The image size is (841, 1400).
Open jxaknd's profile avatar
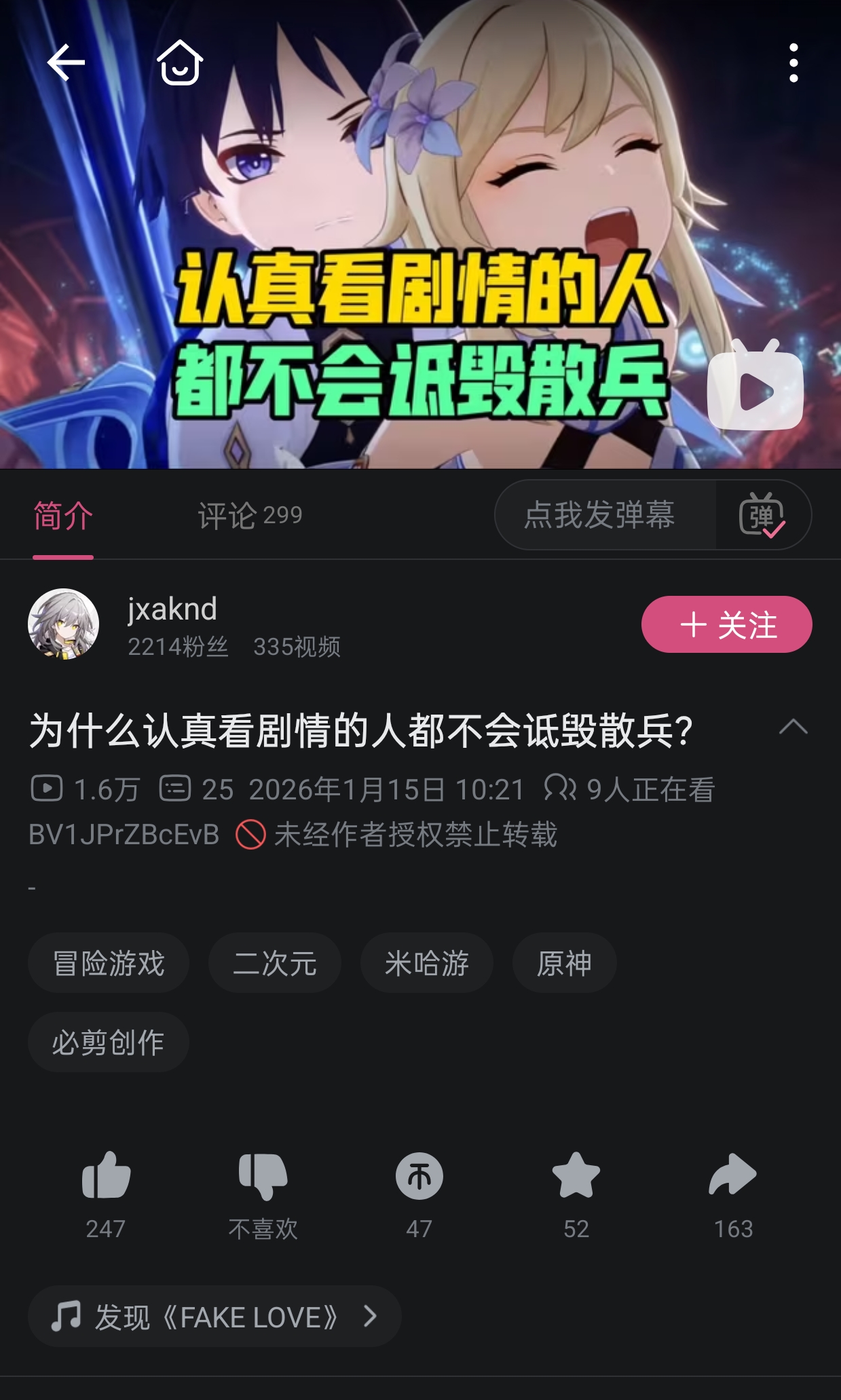[63, 624]
